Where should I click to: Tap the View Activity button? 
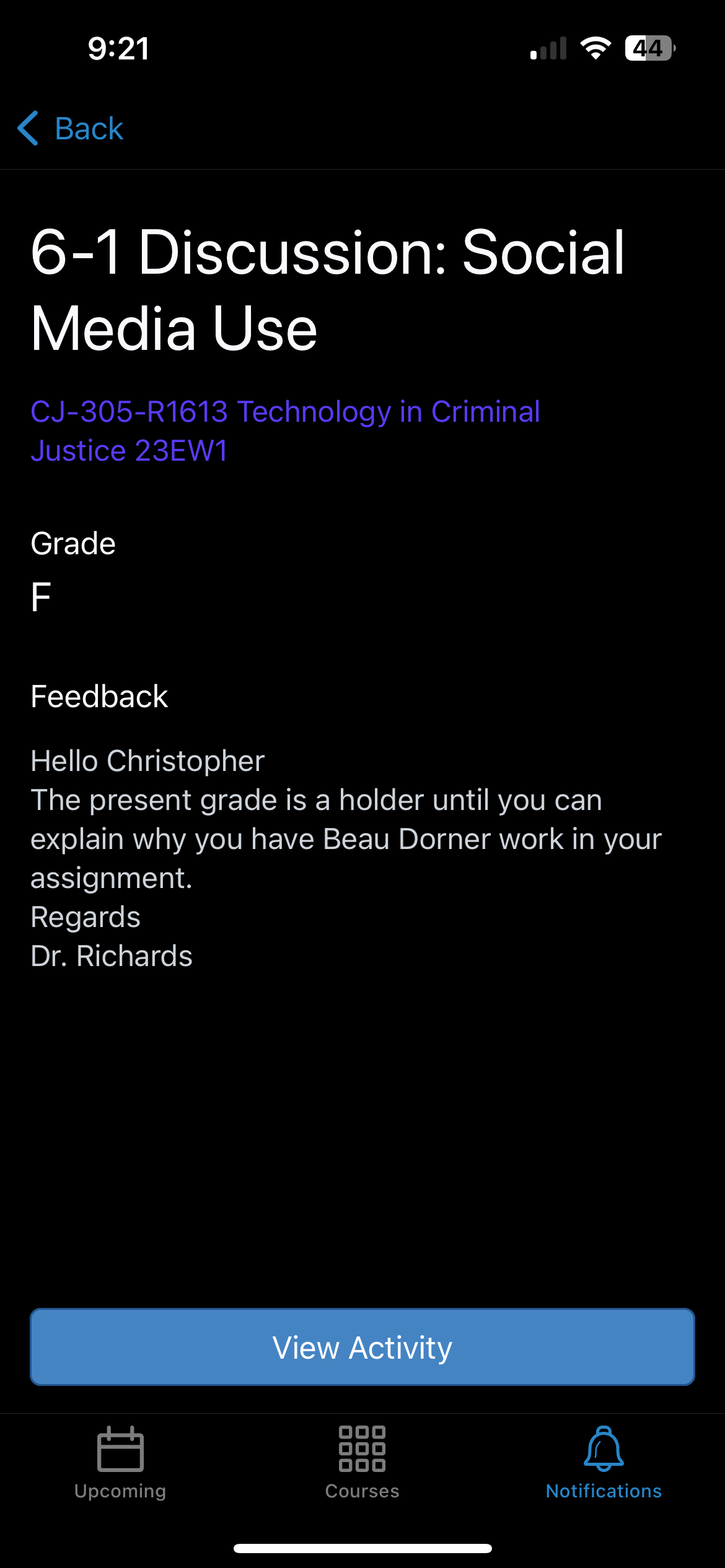tap(362, 1347)
